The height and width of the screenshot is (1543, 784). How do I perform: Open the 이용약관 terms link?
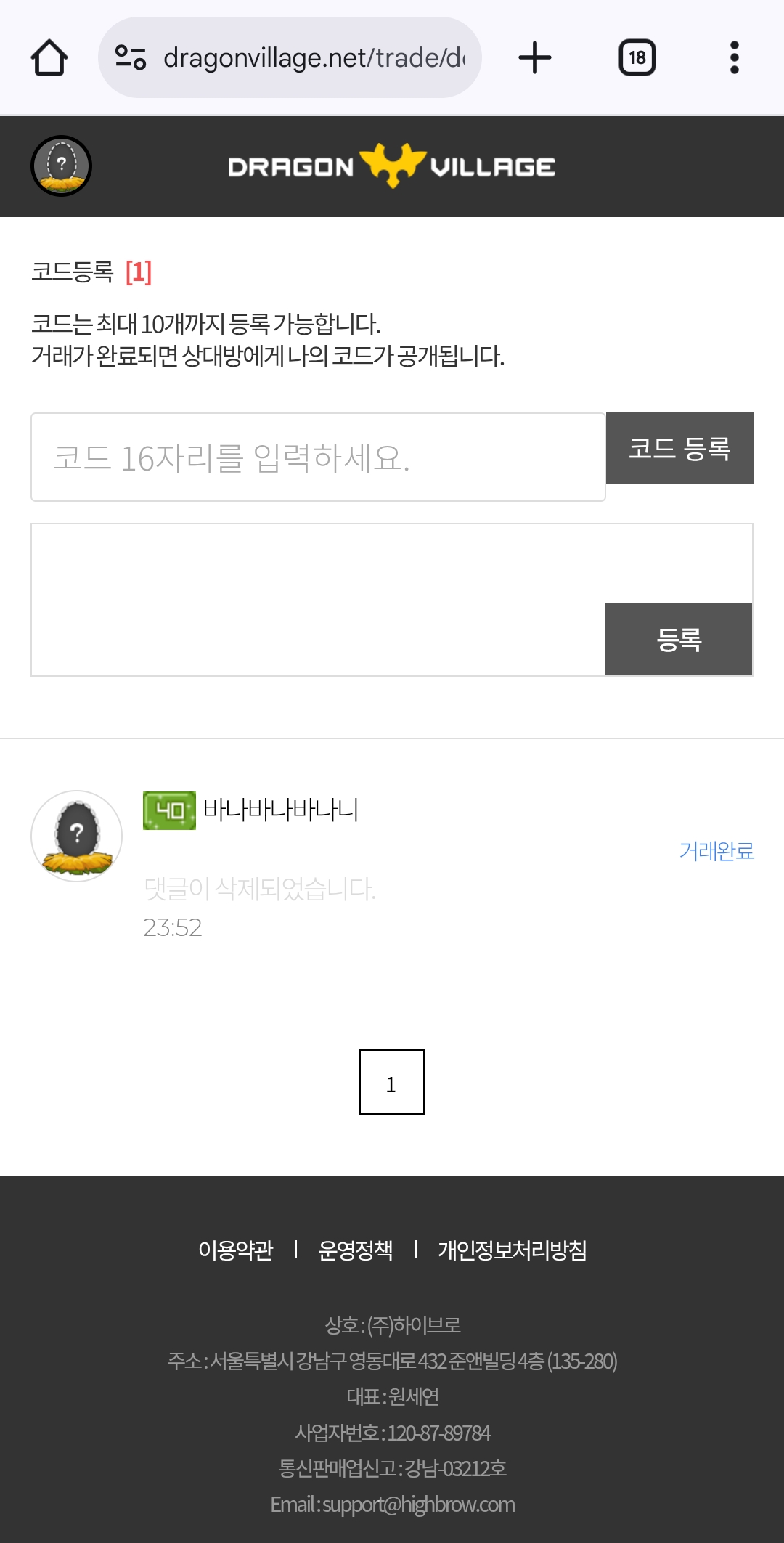(x=235, y=1250)
